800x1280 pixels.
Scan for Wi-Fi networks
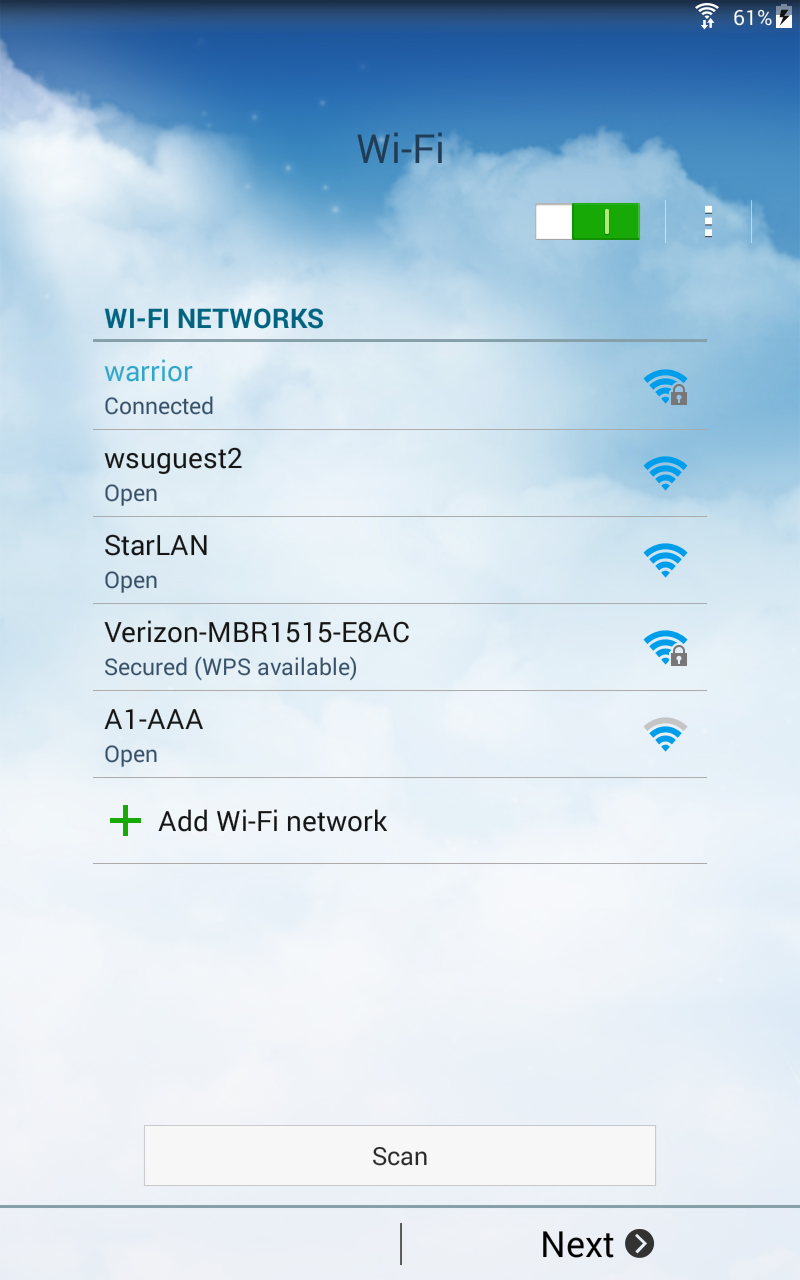coord(399,1156)
